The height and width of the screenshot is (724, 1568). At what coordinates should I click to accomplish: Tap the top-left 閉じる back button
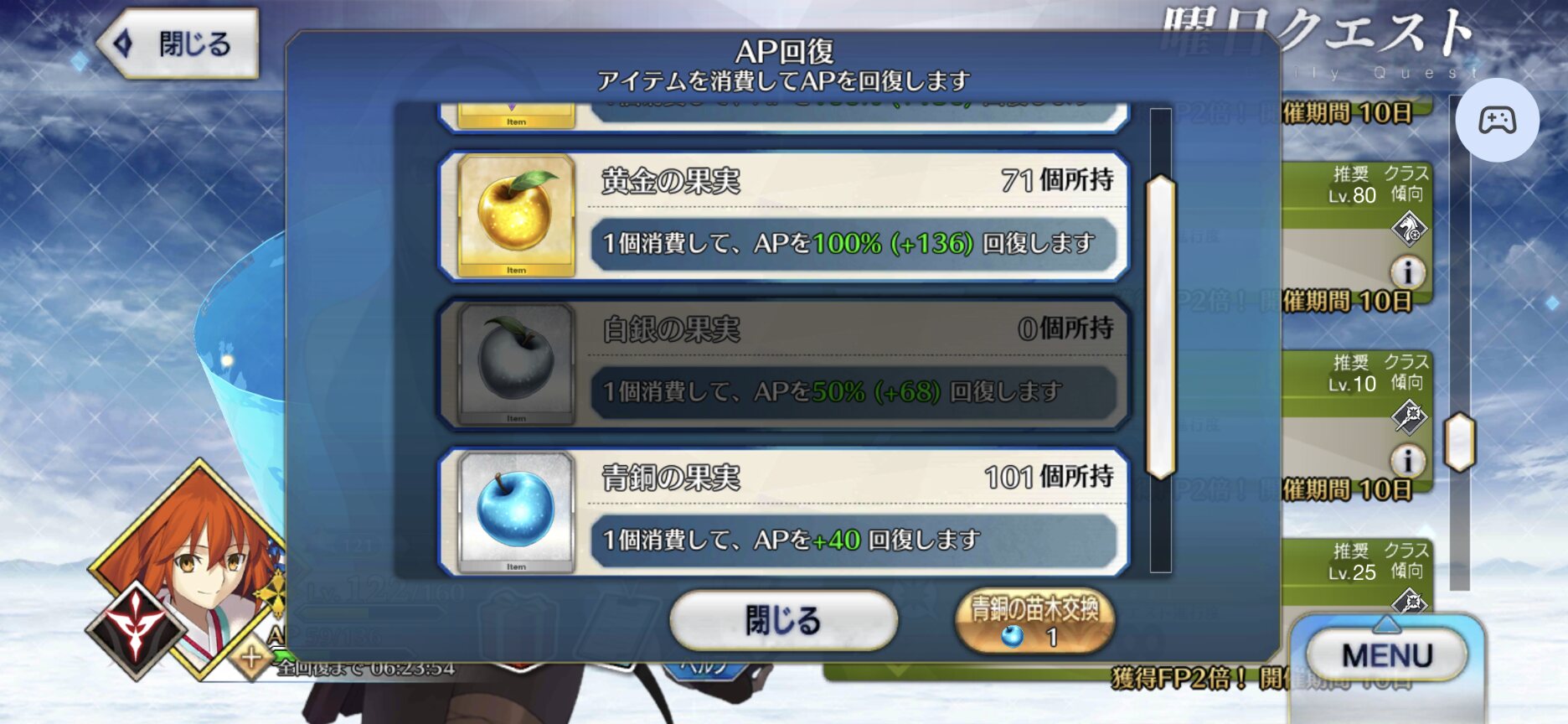point(178,44)
